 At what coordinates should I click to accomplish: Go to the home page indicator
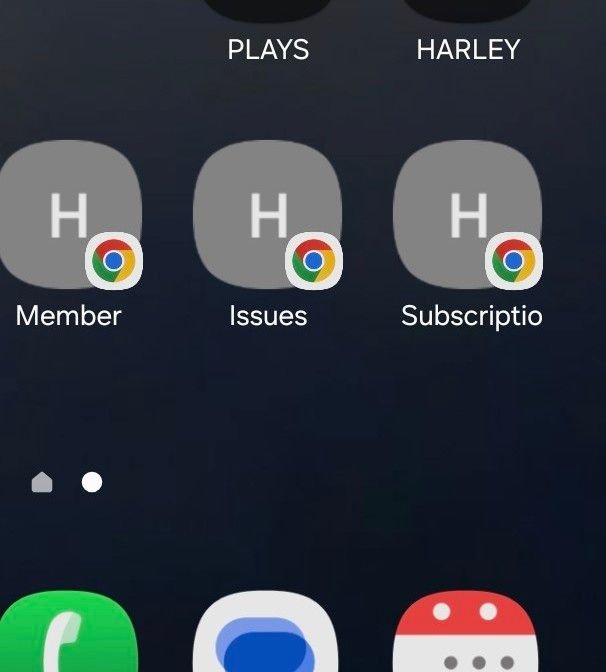[x=42, y=483]
